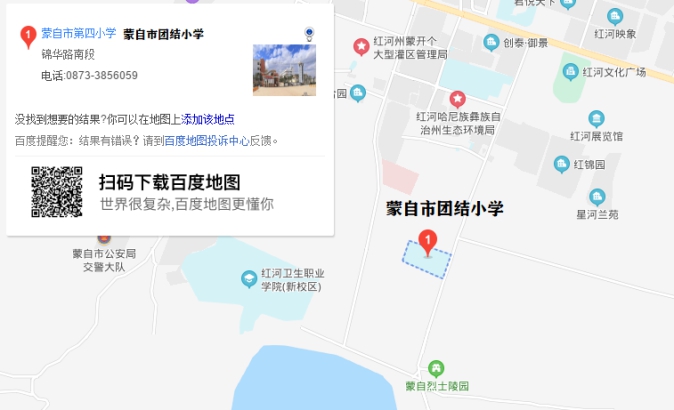
Task: Tap the 红河卫生职业学院 map point
Action: (x=248, y=278)
